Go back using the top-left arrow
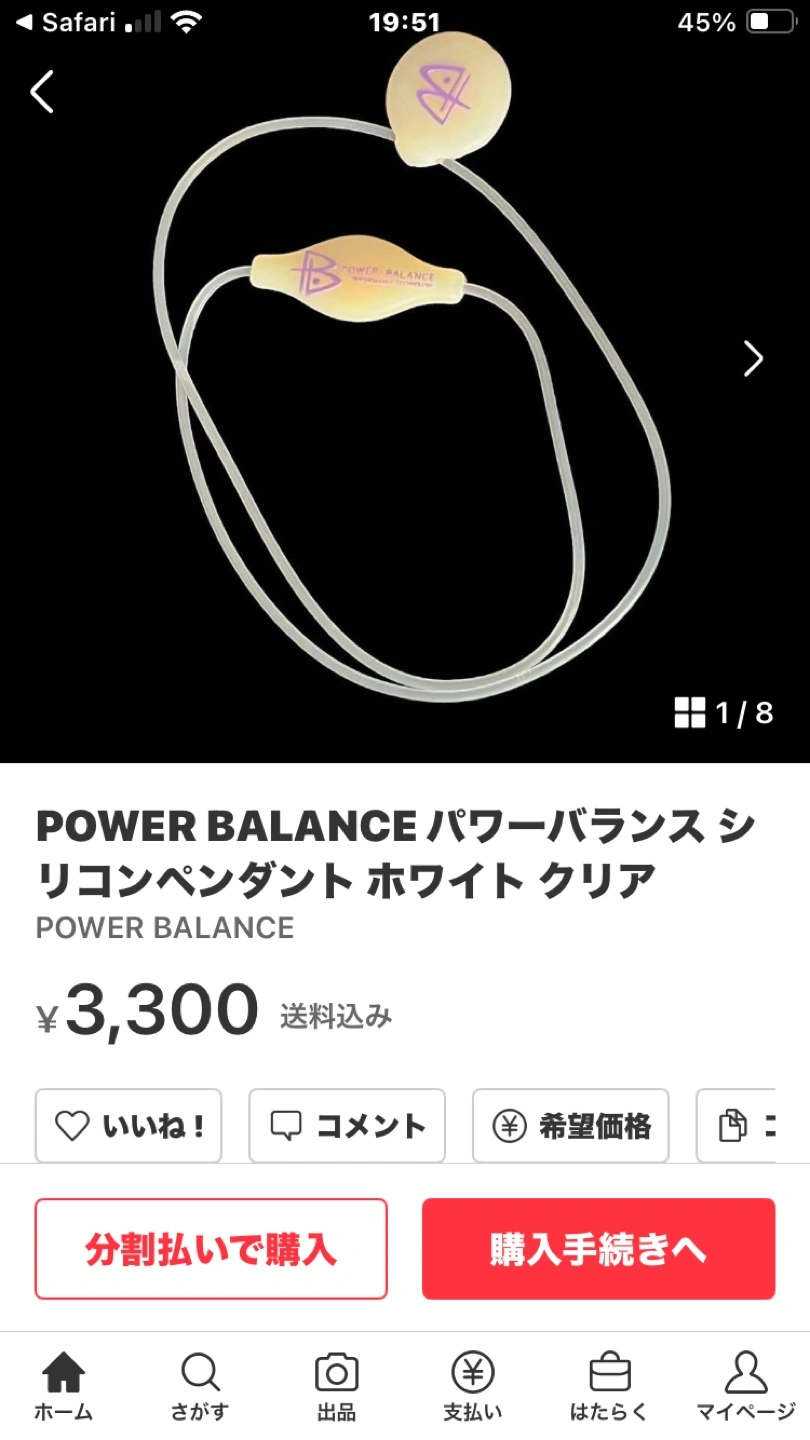Viewport: 810px width, 1440px height. tap(42, 92)
